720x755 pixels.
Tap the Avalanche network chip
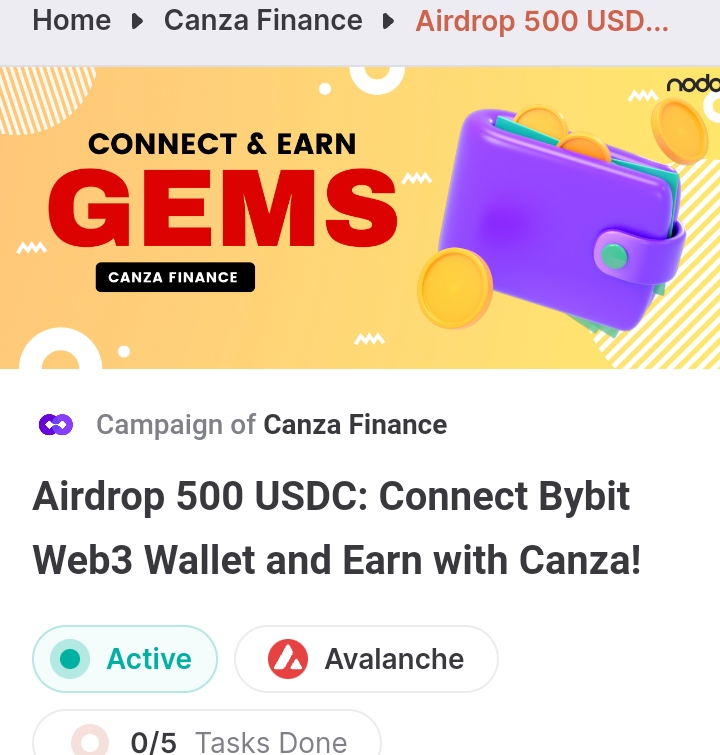pyautogui.click(x=366, y=659)
